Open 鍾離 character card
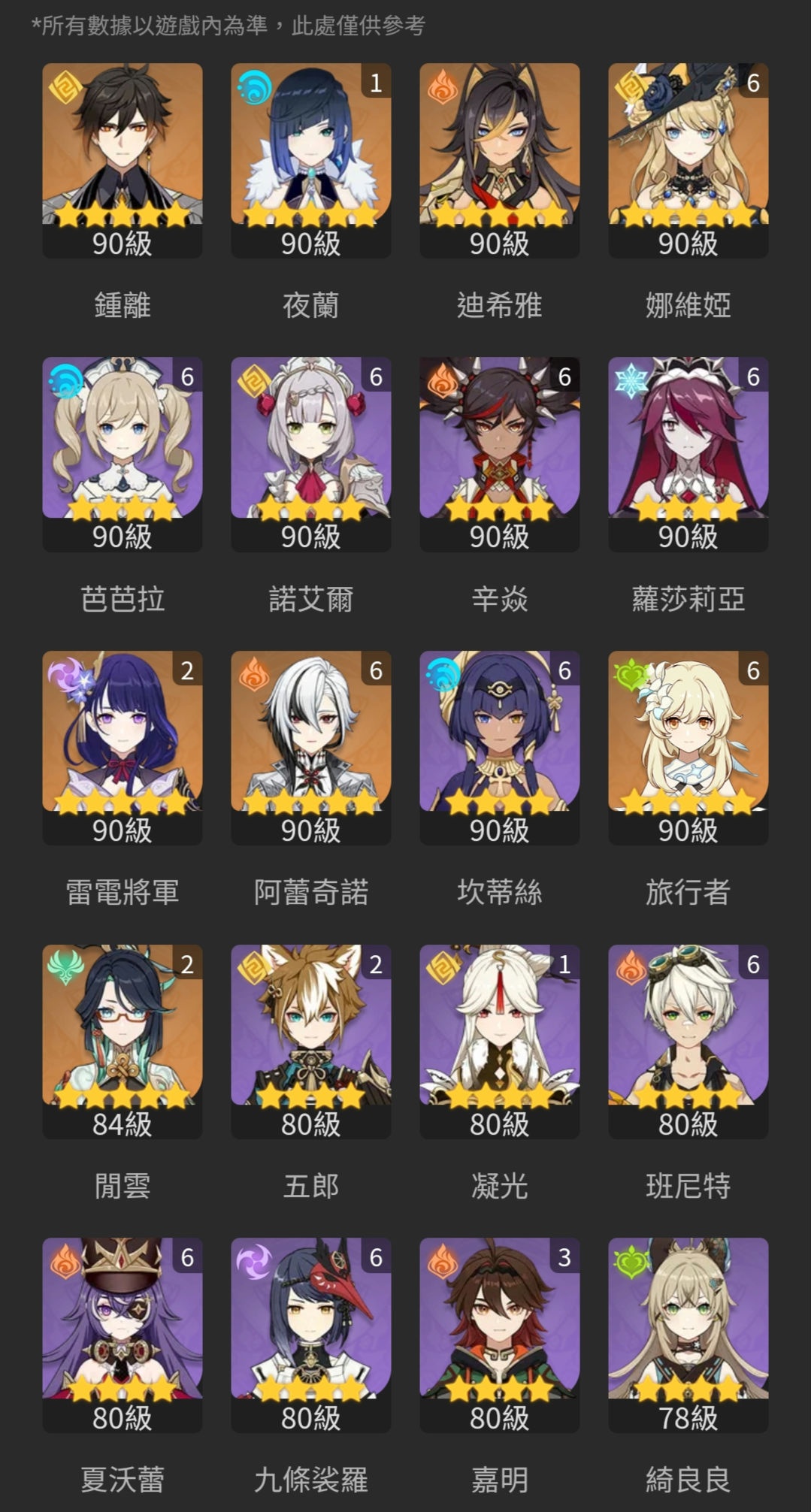The image size is (811, 1512). 123,161
